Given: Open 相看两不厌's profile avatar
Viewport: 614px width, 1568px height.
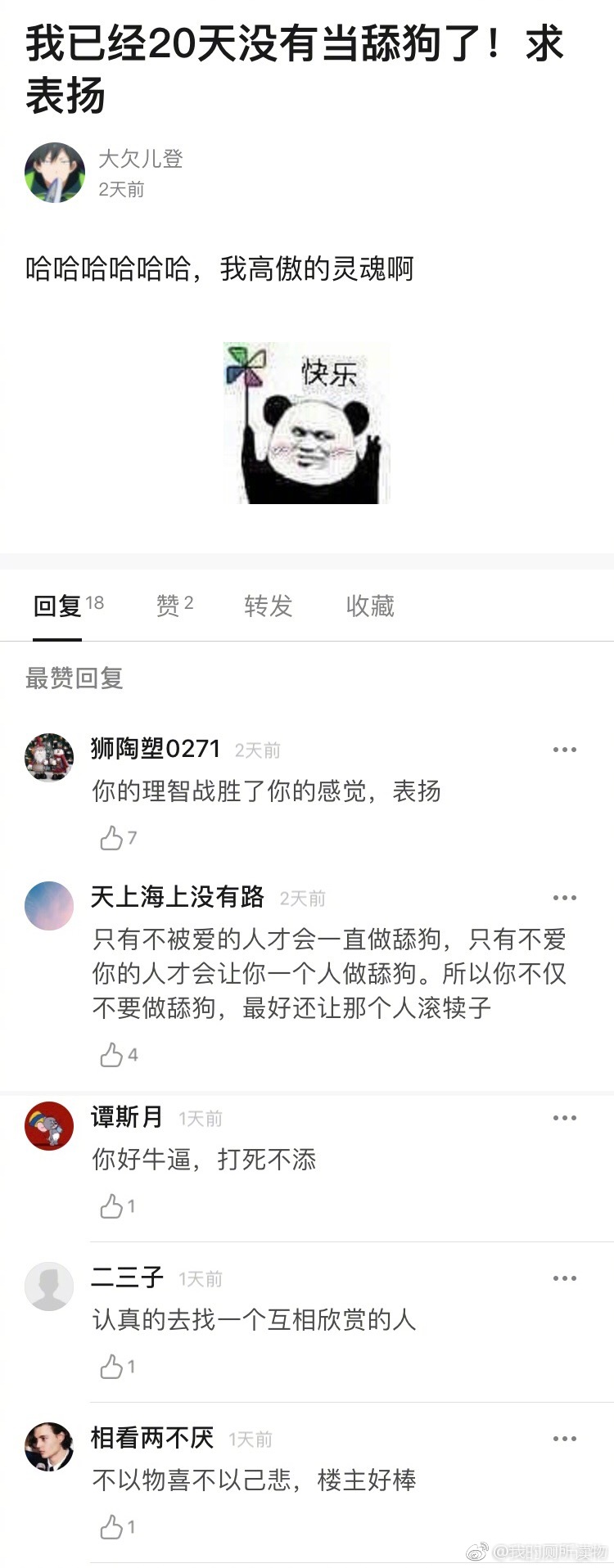Looking at the screenshot, I should point(49,1447).
